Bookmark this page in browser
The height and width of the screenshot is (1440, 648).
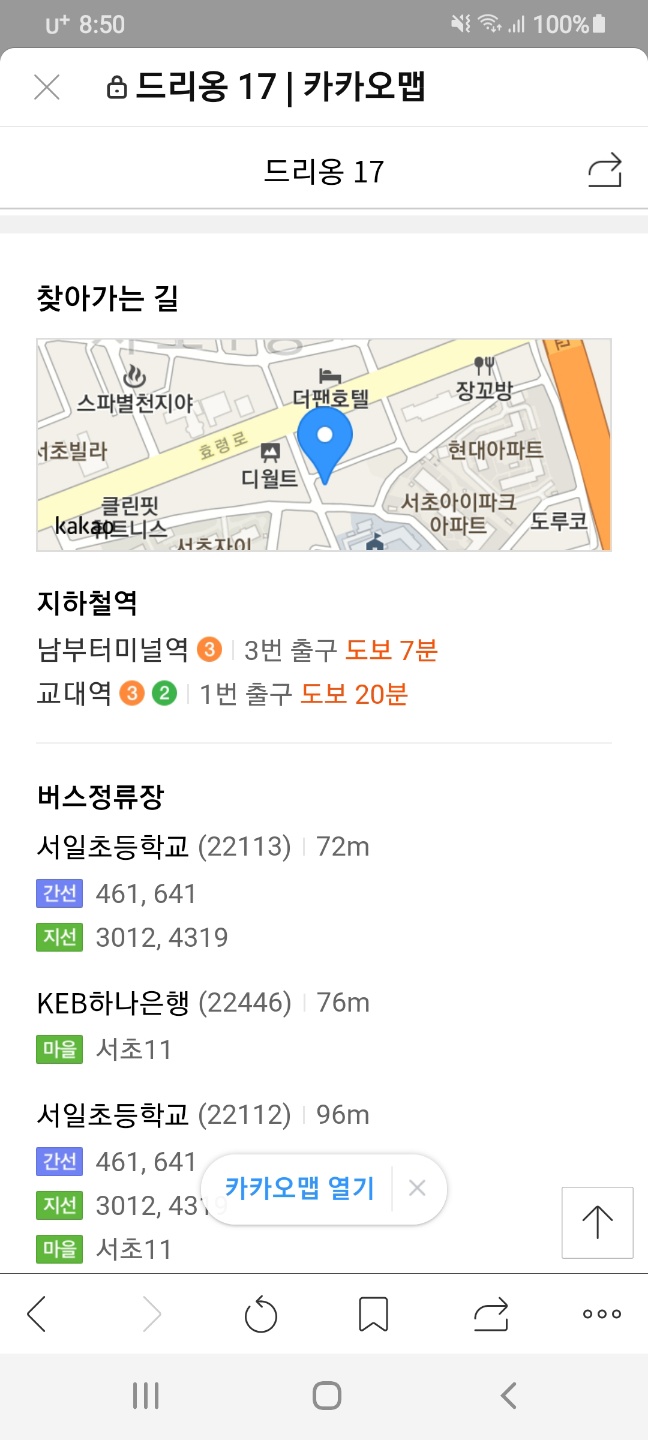point(373,1314)
